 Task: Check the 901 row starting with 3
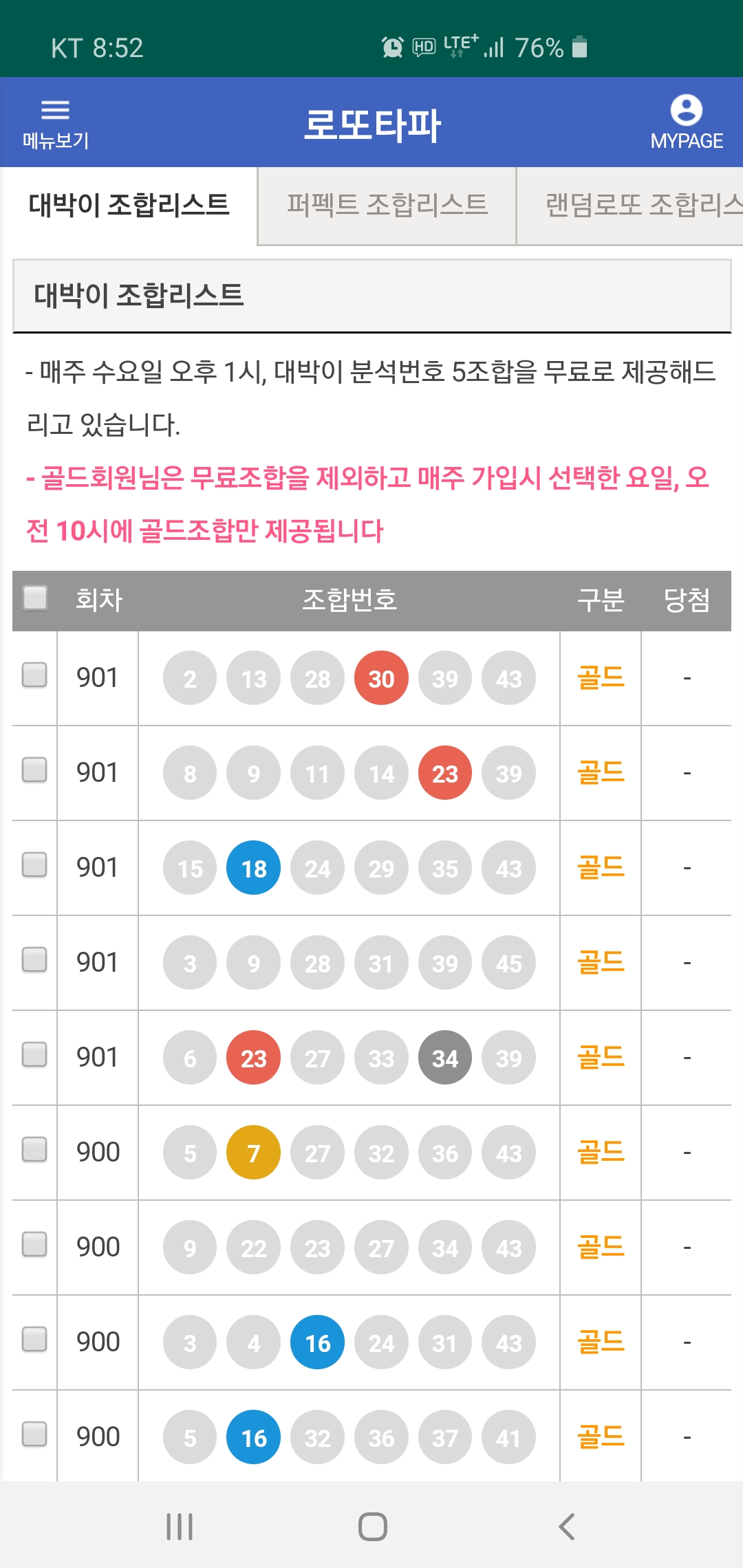pos(34,960)
